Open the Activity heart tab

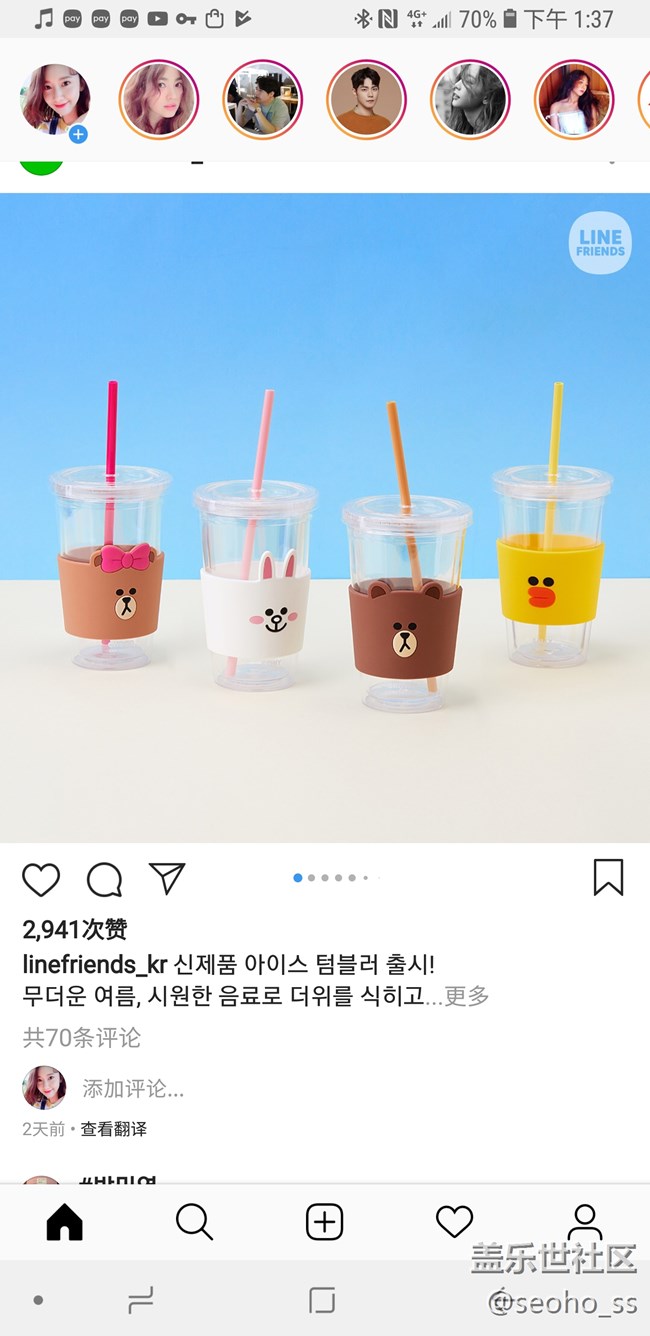[x=454, y=1222]
